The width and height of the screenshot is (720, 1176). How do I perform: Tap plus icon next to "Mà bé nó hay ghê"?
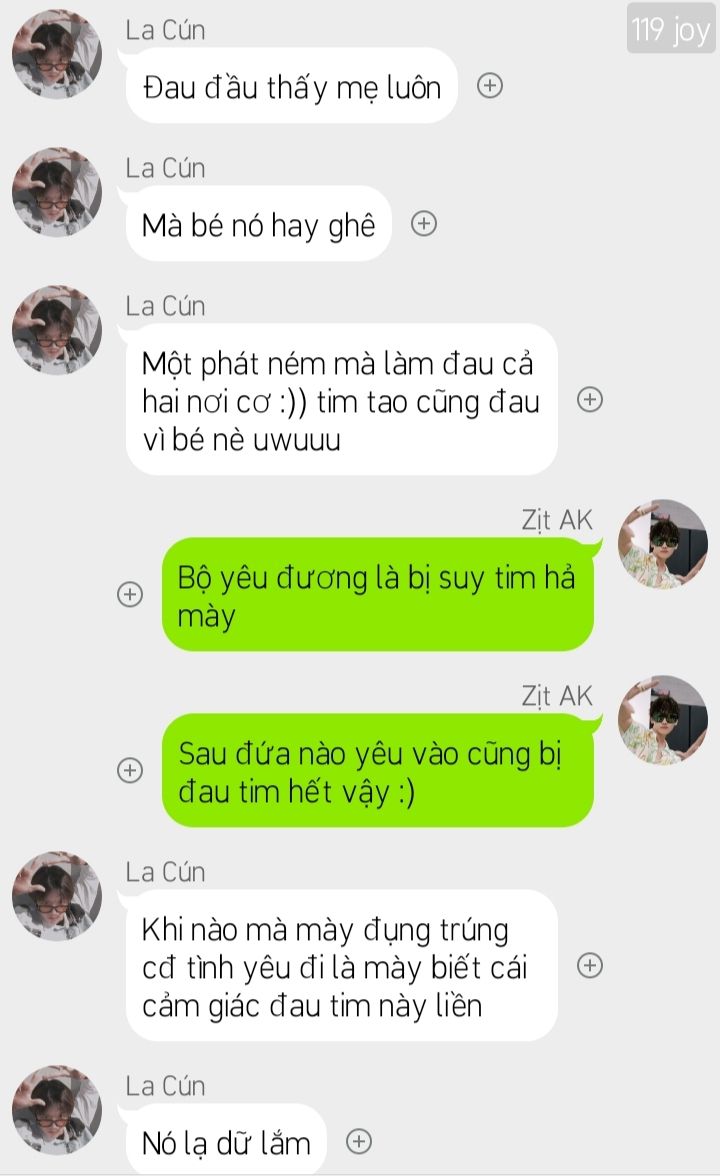click(x=424, y=224)
